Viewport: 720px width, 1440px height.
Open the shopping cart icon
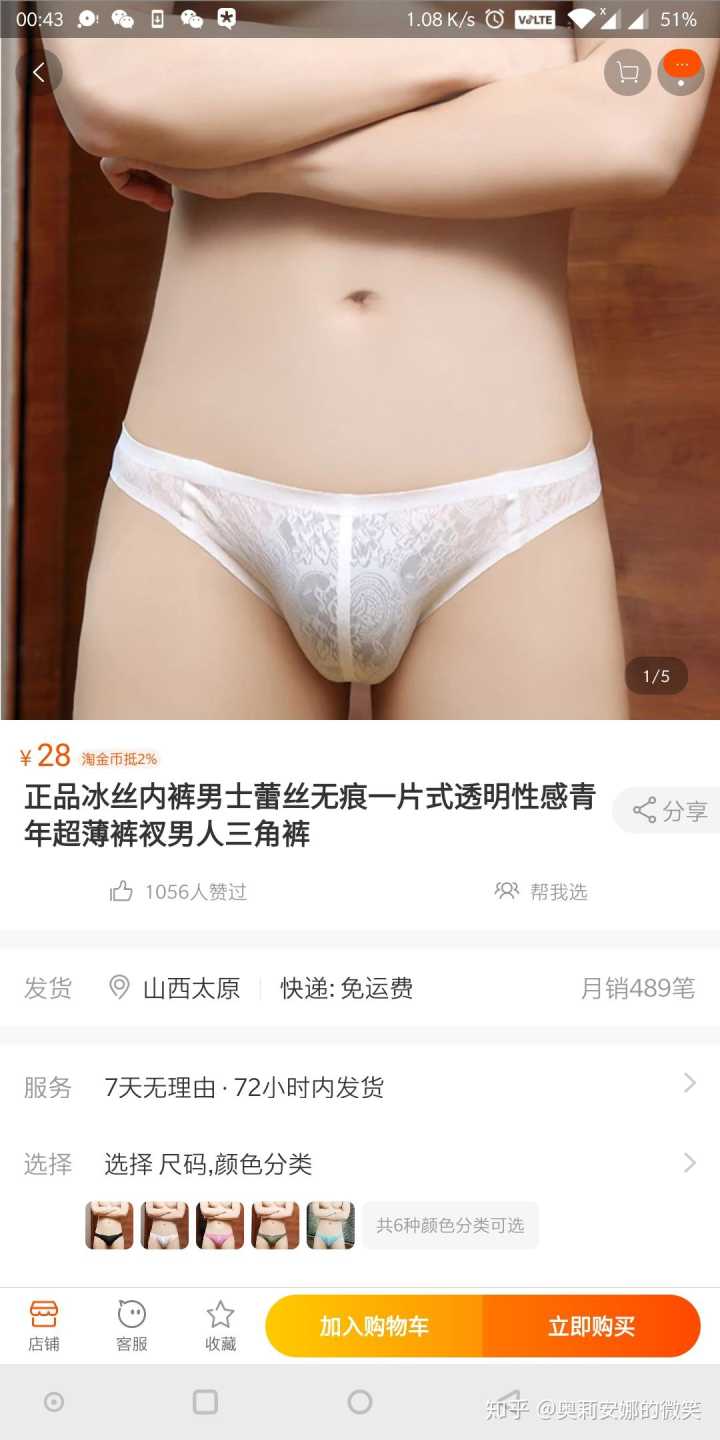click(628, 73)
